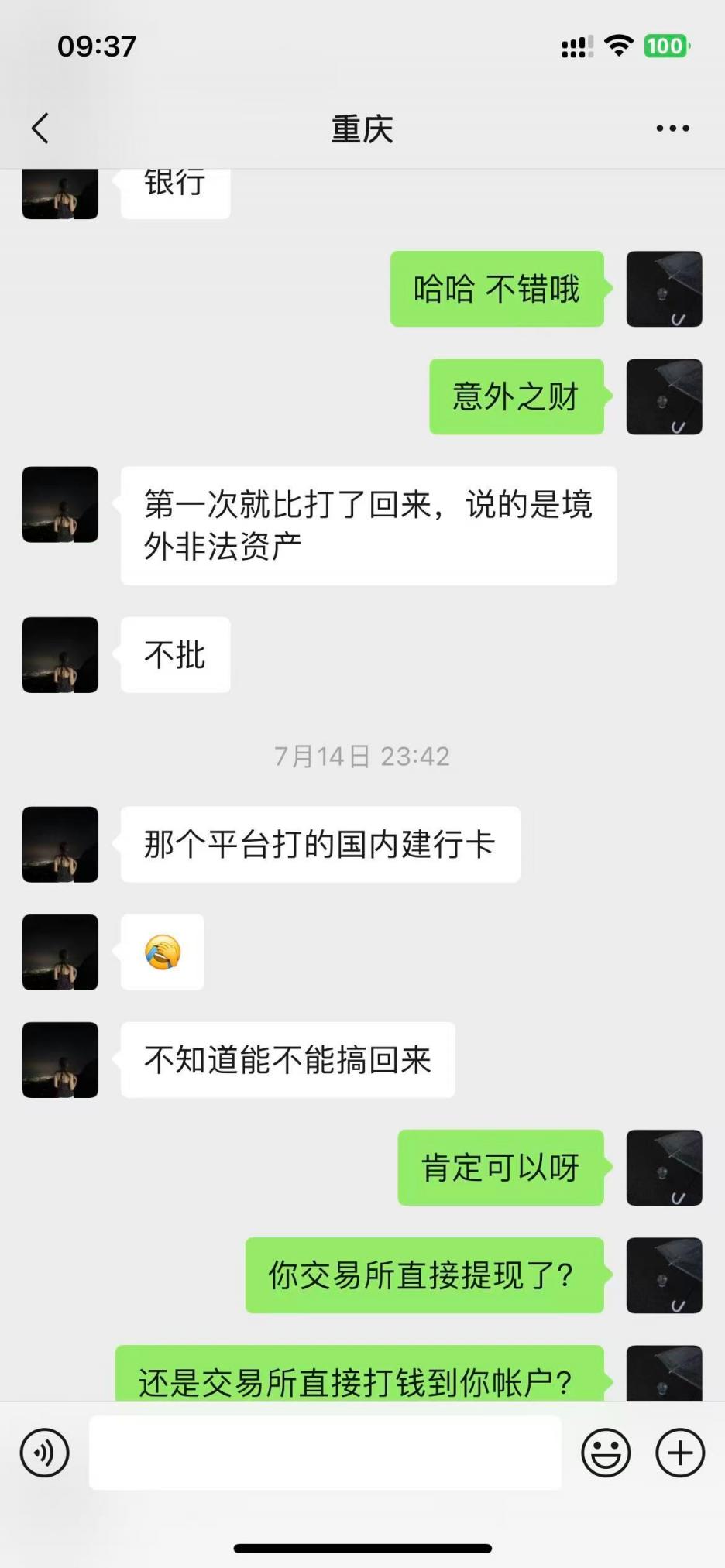
Task: Go back to the chat list
Action: 40,129
